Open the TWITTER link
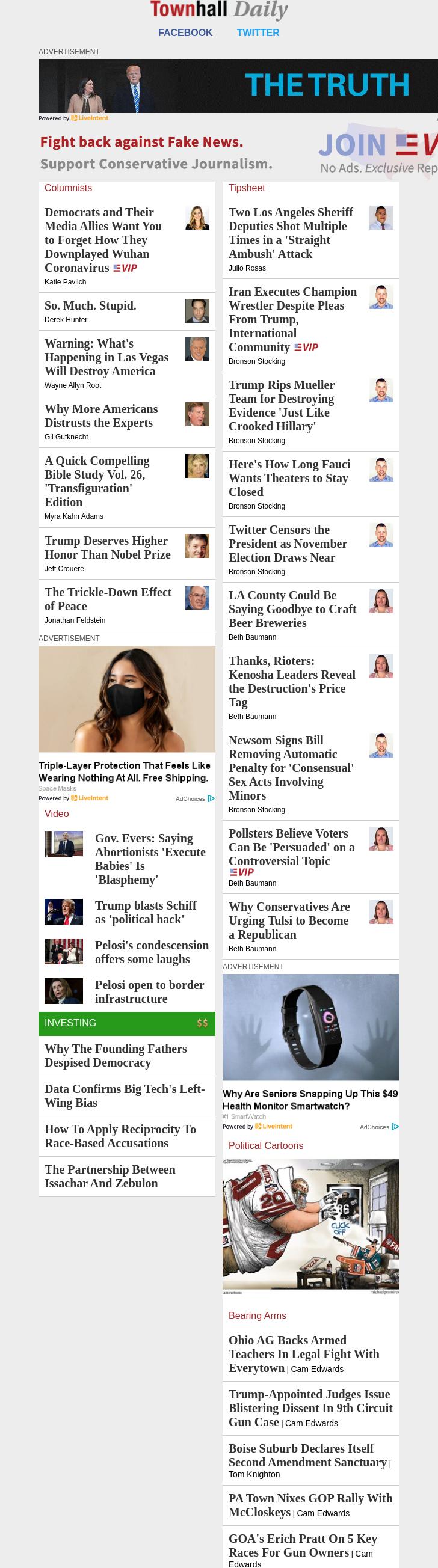The width and height of the screenshot is (438, 1568). click(258, 33)
